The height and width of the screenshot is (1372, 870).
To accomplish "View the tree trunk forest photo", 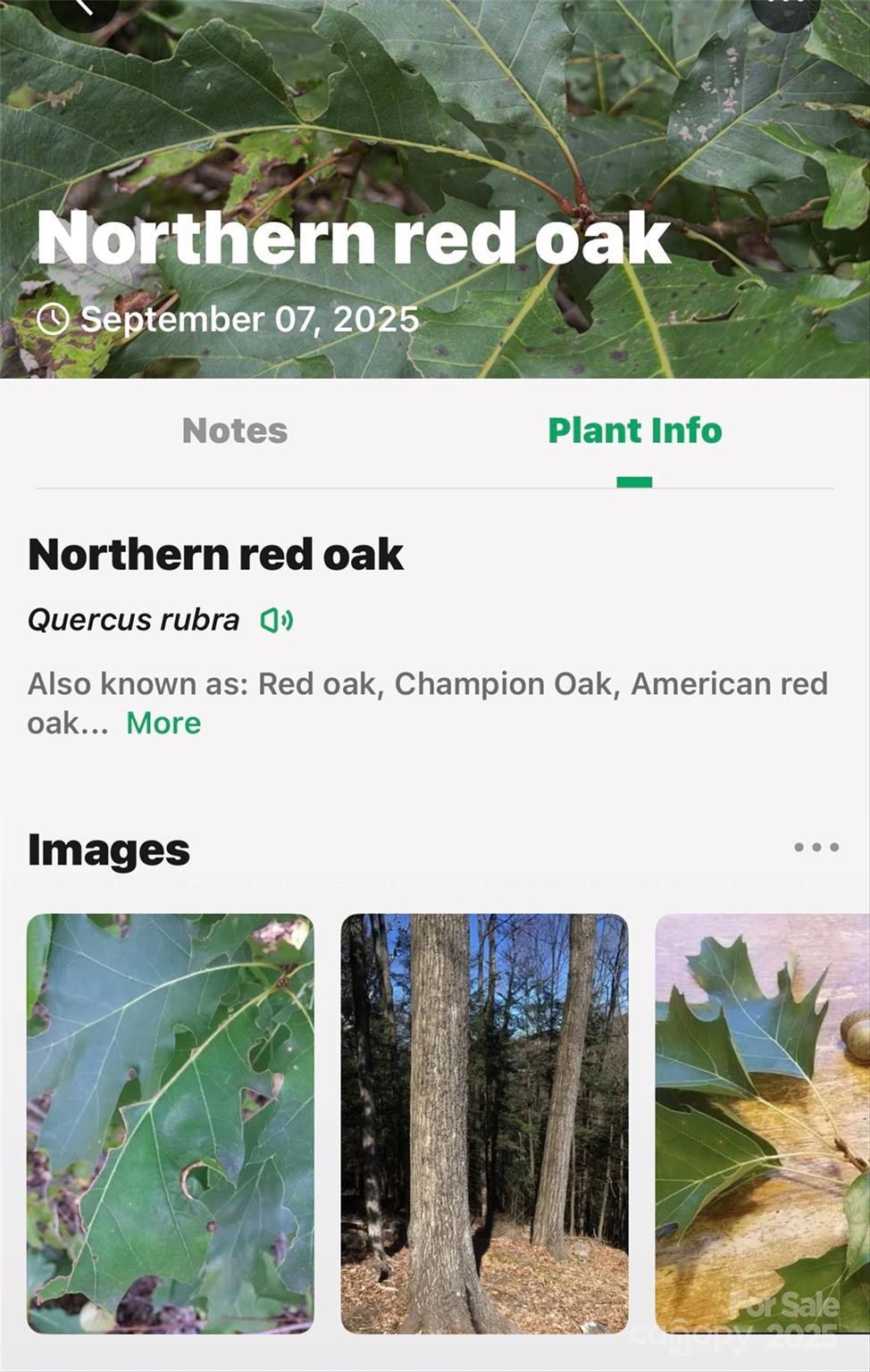I will coord(484,1123).
